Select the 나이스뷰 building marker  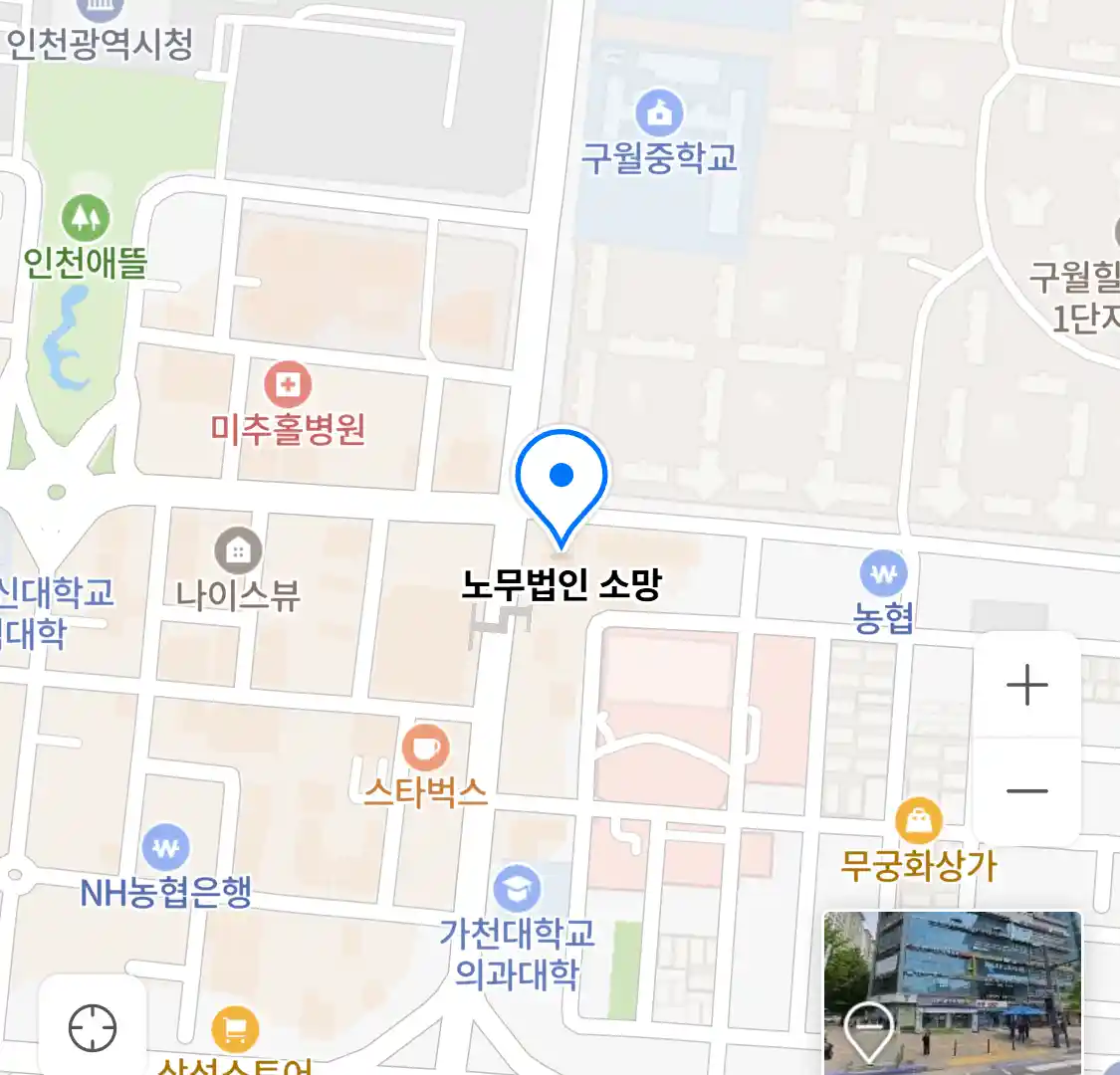[x=238, y=549]
